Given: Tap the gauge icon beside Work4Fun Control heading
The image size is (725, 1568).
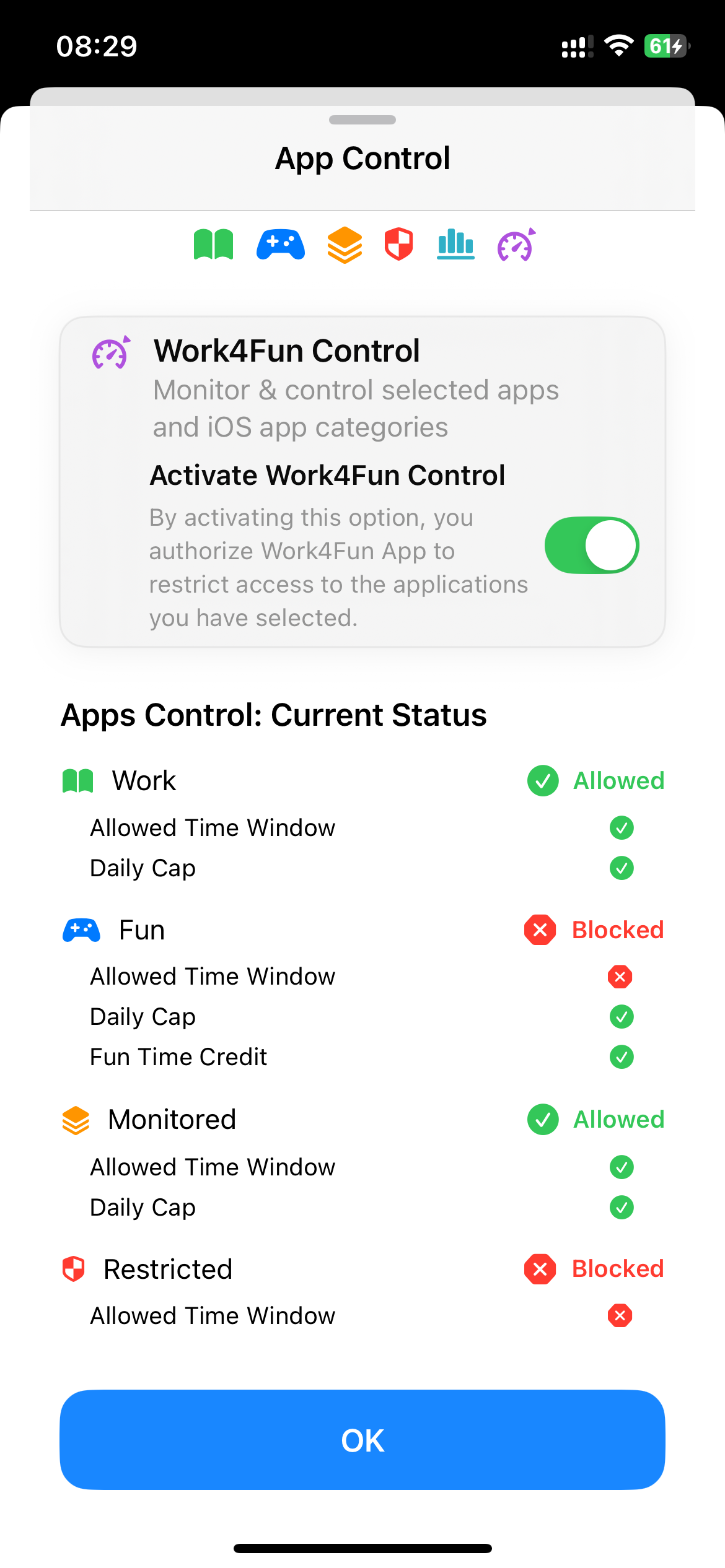Looking at the screenshot, I should [x=109, y=354].
